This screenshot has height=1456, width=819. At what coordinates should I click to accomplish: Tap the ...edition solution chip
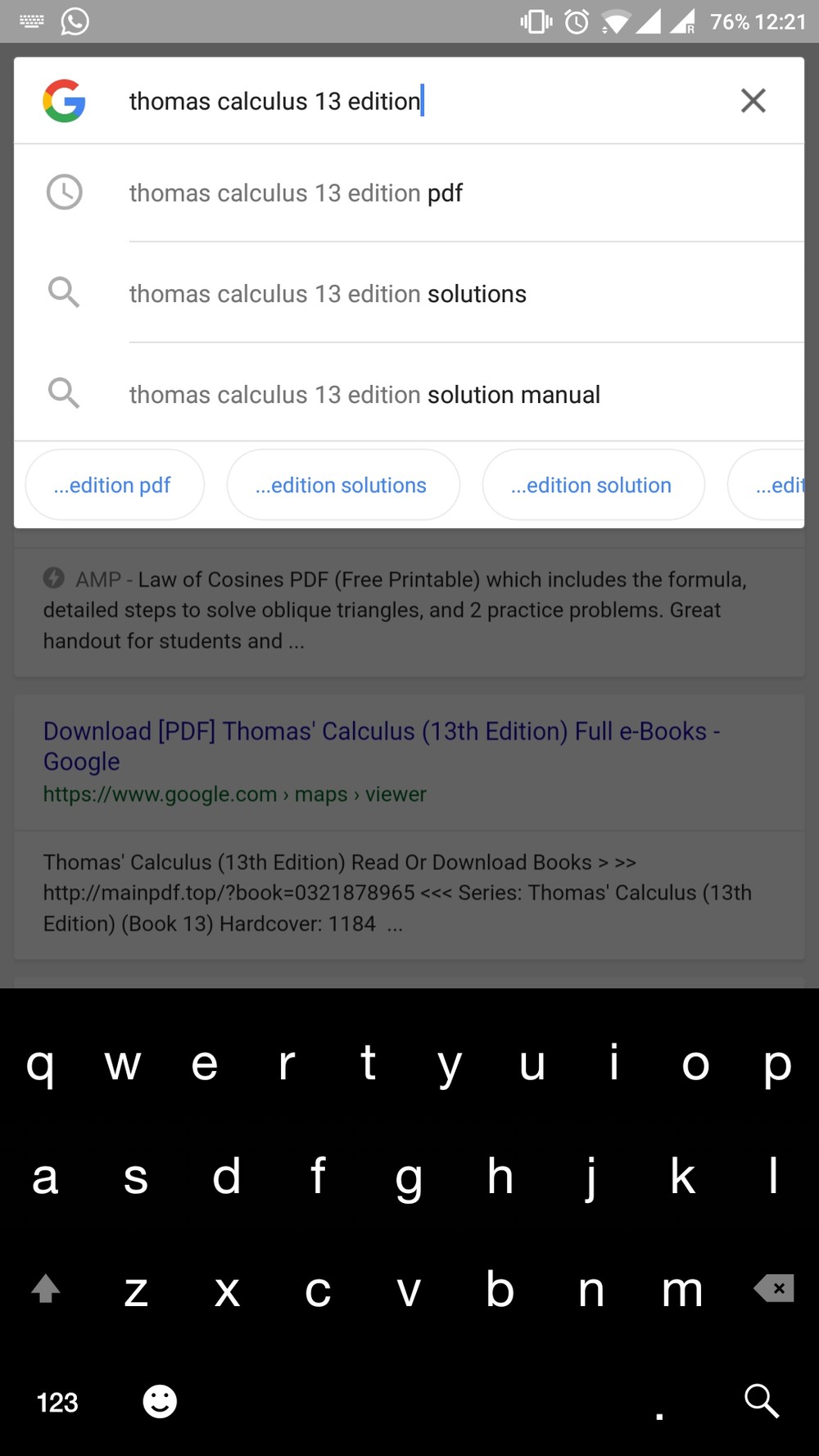tap(593, 485)
